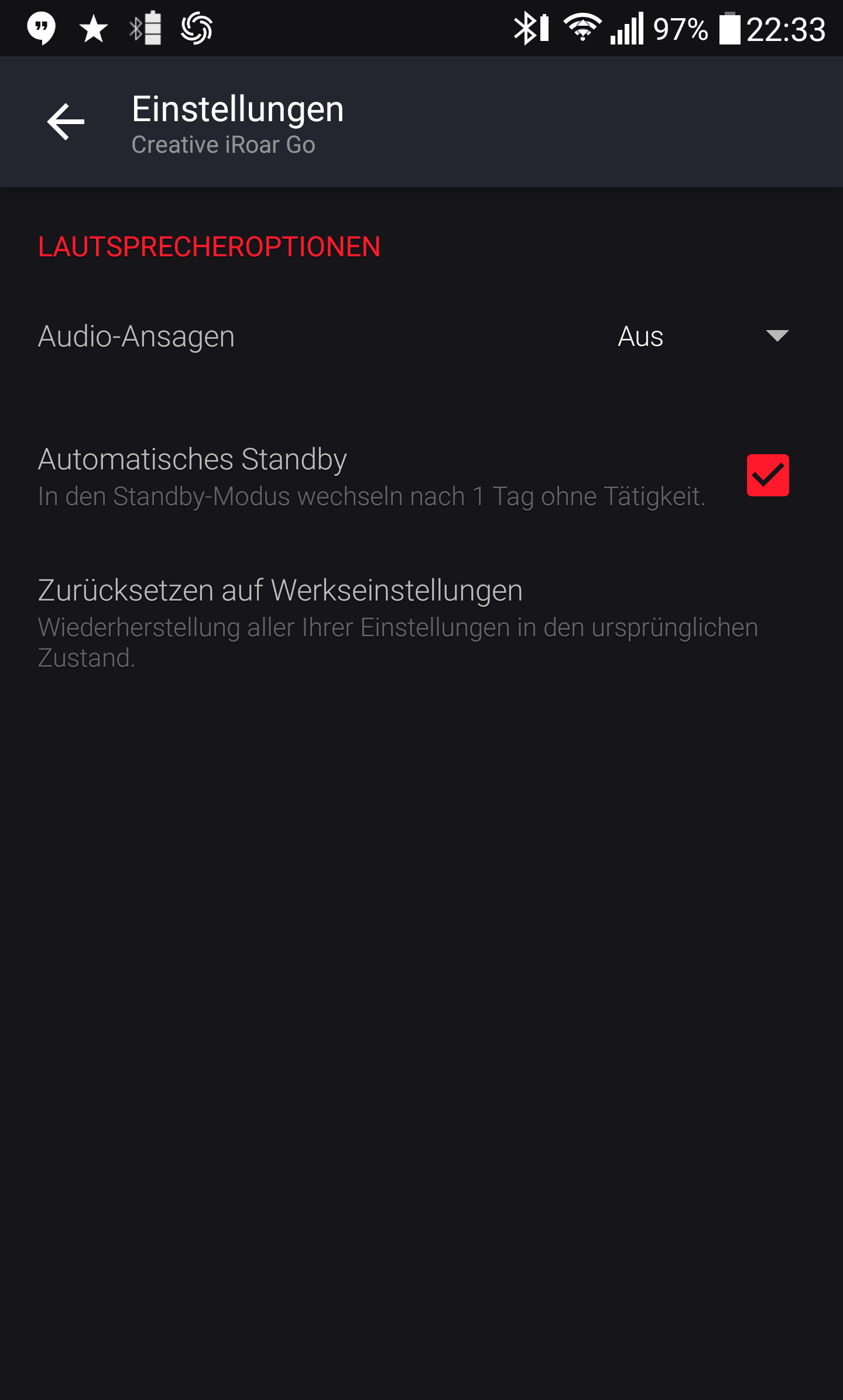Uncheck the Automatisches Standby checkbox
This screenshot has width=843, height=1400.
(x=767, y=475)
